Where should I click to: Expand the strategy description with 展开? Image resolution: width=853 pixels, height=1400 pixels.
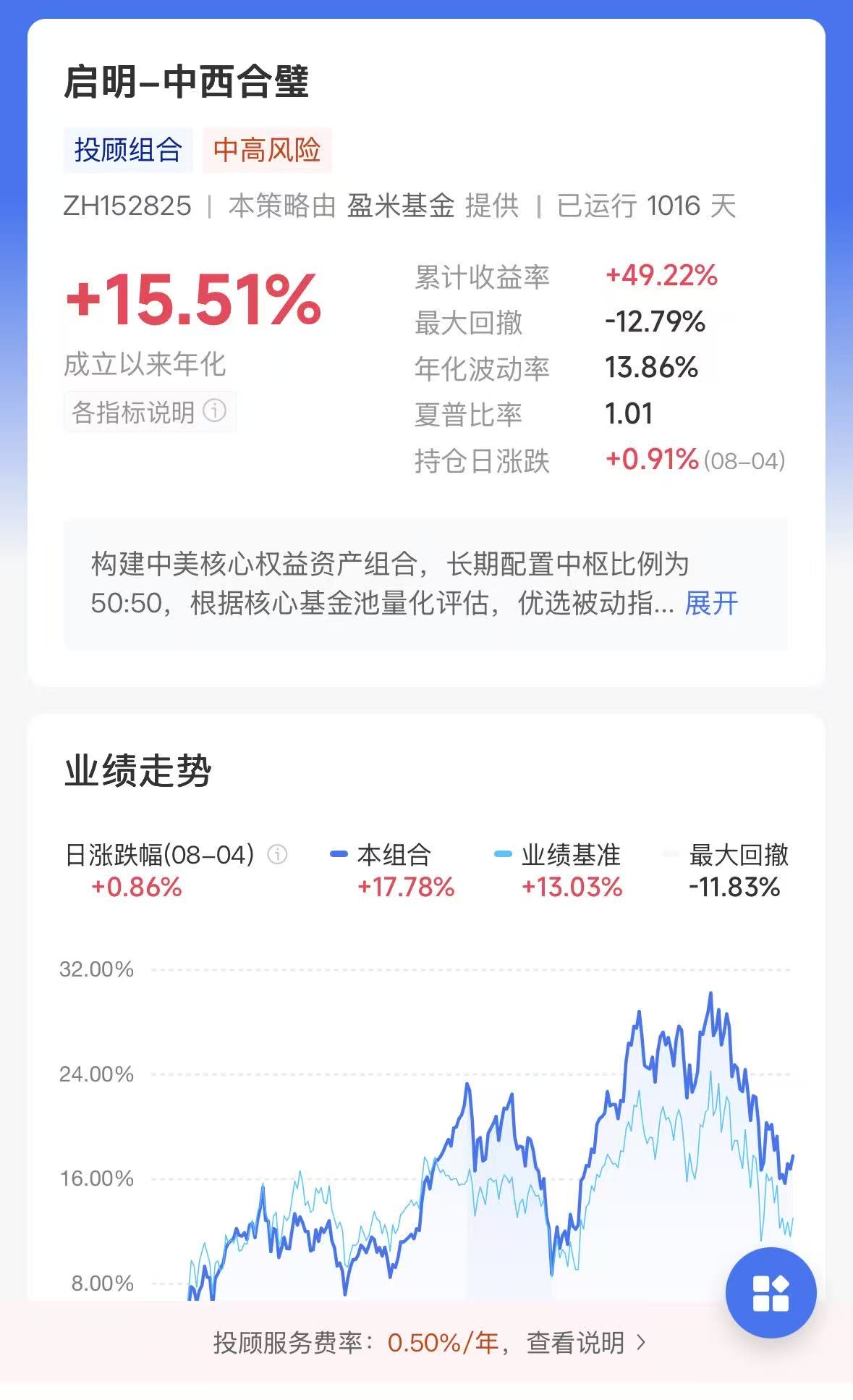pos(711,603)
